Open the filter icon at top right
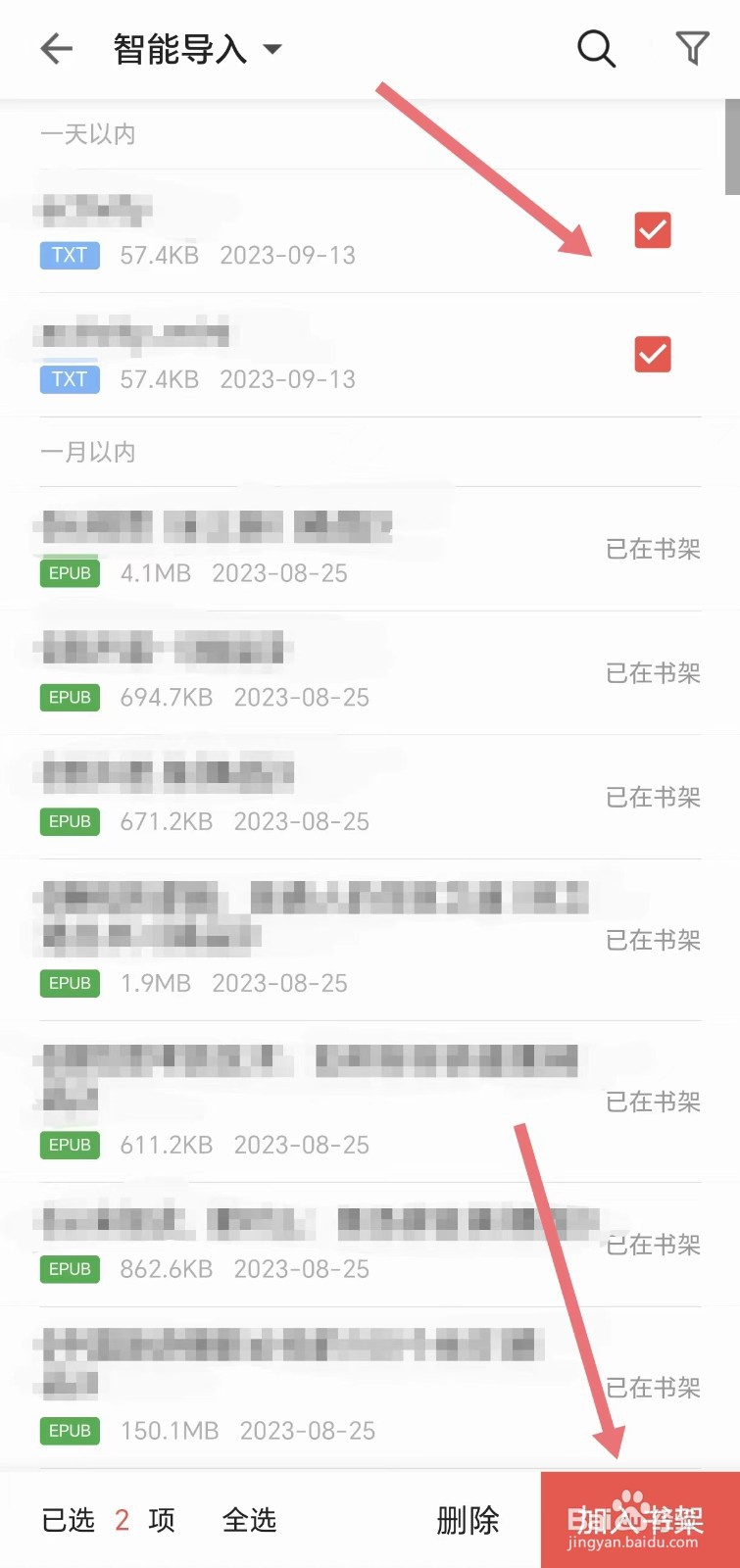 692,46
